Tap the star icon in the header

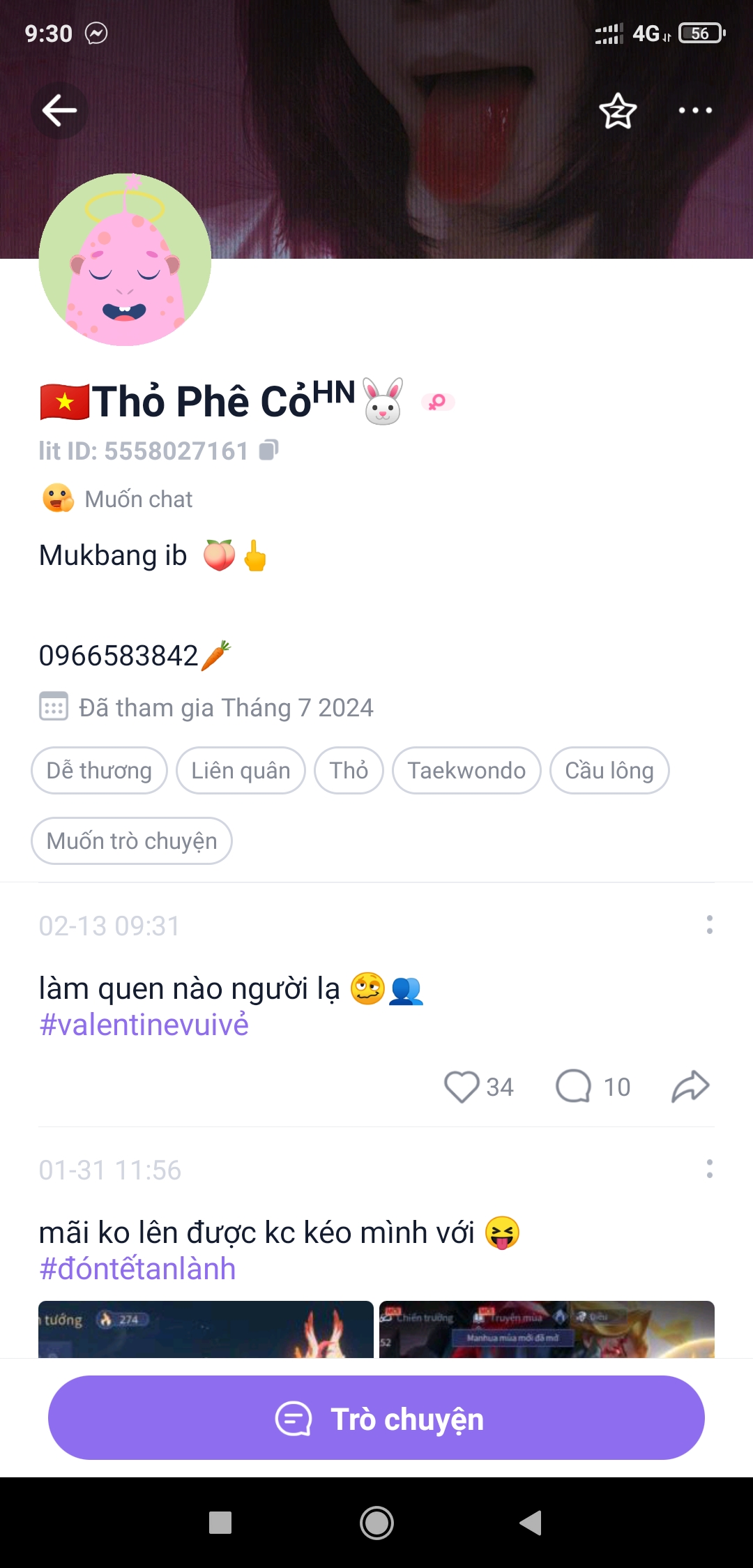[618, 111]
